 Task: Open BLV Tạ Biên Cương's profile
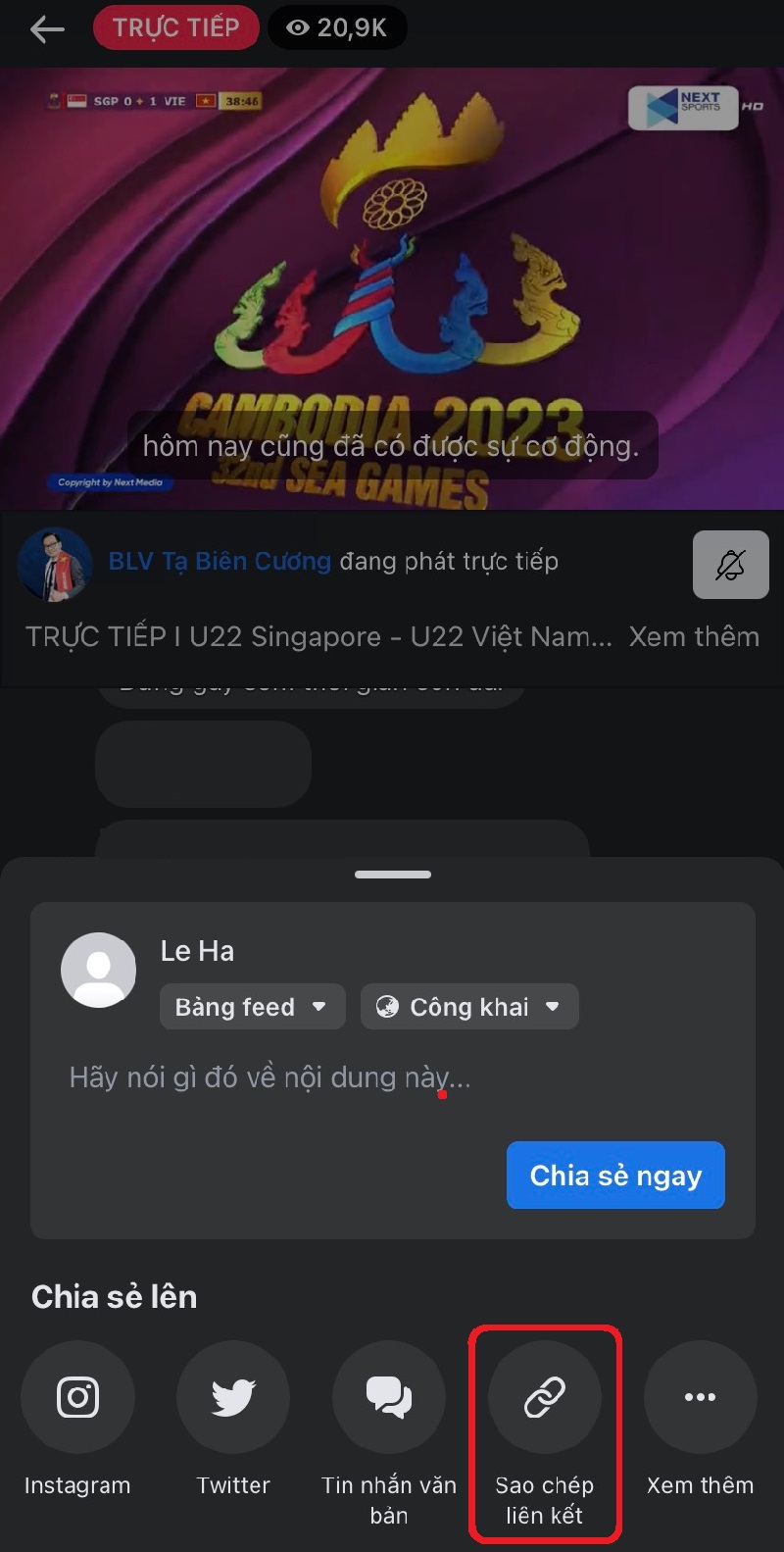[x=220, y=561]
